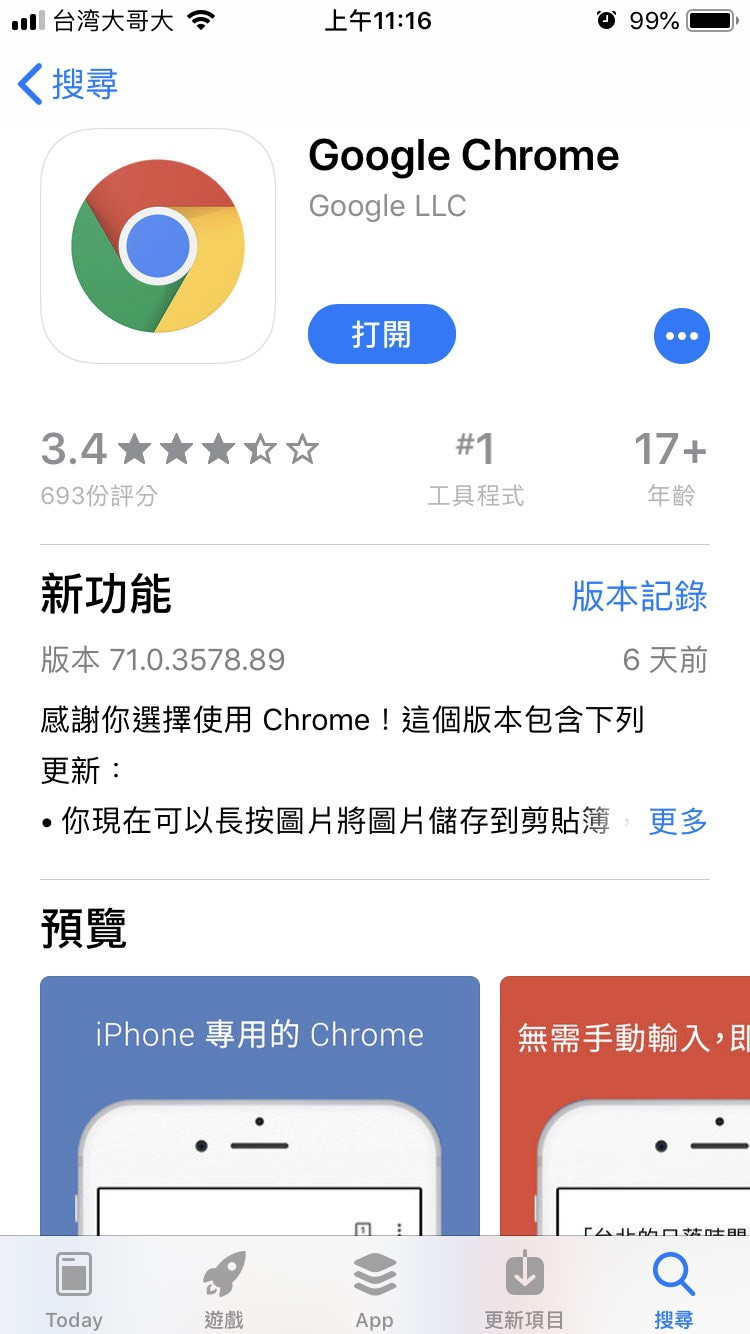The width and height of the screenshot is (750, 1334).
Task: Open the three-dot more options menu
Action: pyautogui.click(x=681, y=336)
